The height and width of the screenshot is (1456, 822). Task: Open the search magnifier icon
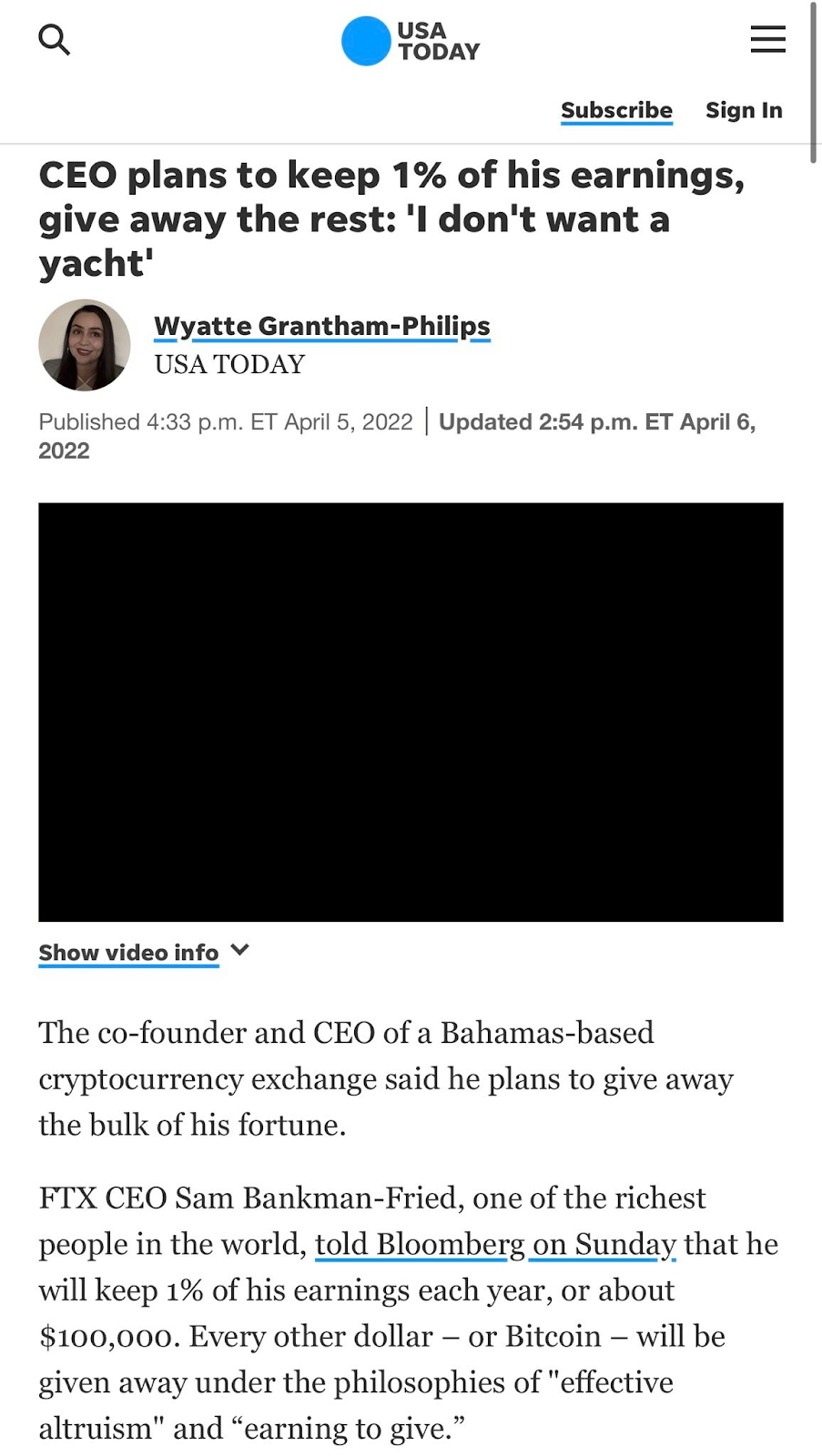click(x=54, y=40)
